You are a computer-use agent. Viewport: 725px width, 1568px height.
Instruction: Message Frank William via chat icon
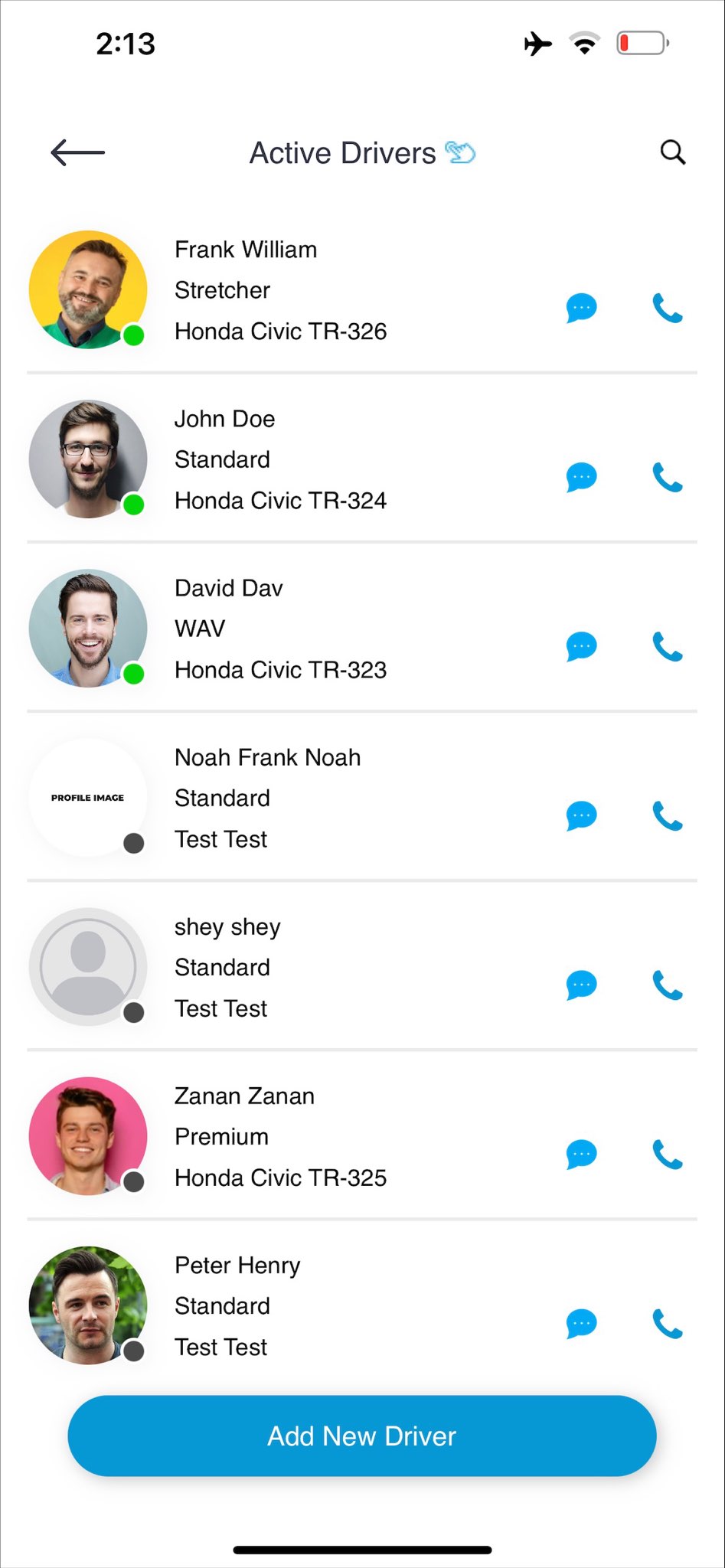581,308
